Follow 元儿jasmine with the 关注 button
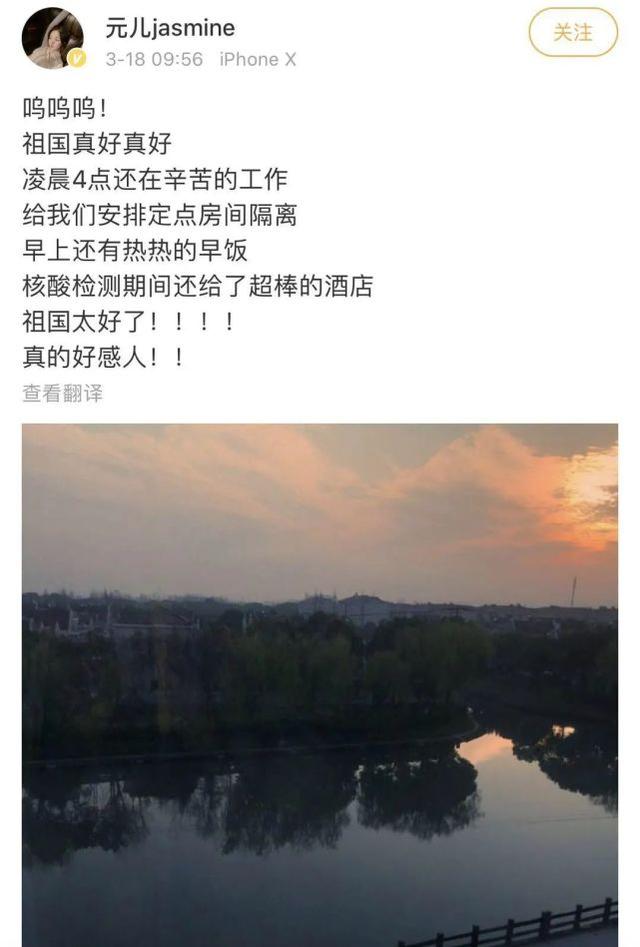The height and width of the screenshot is (947, 640). point(572,33)
